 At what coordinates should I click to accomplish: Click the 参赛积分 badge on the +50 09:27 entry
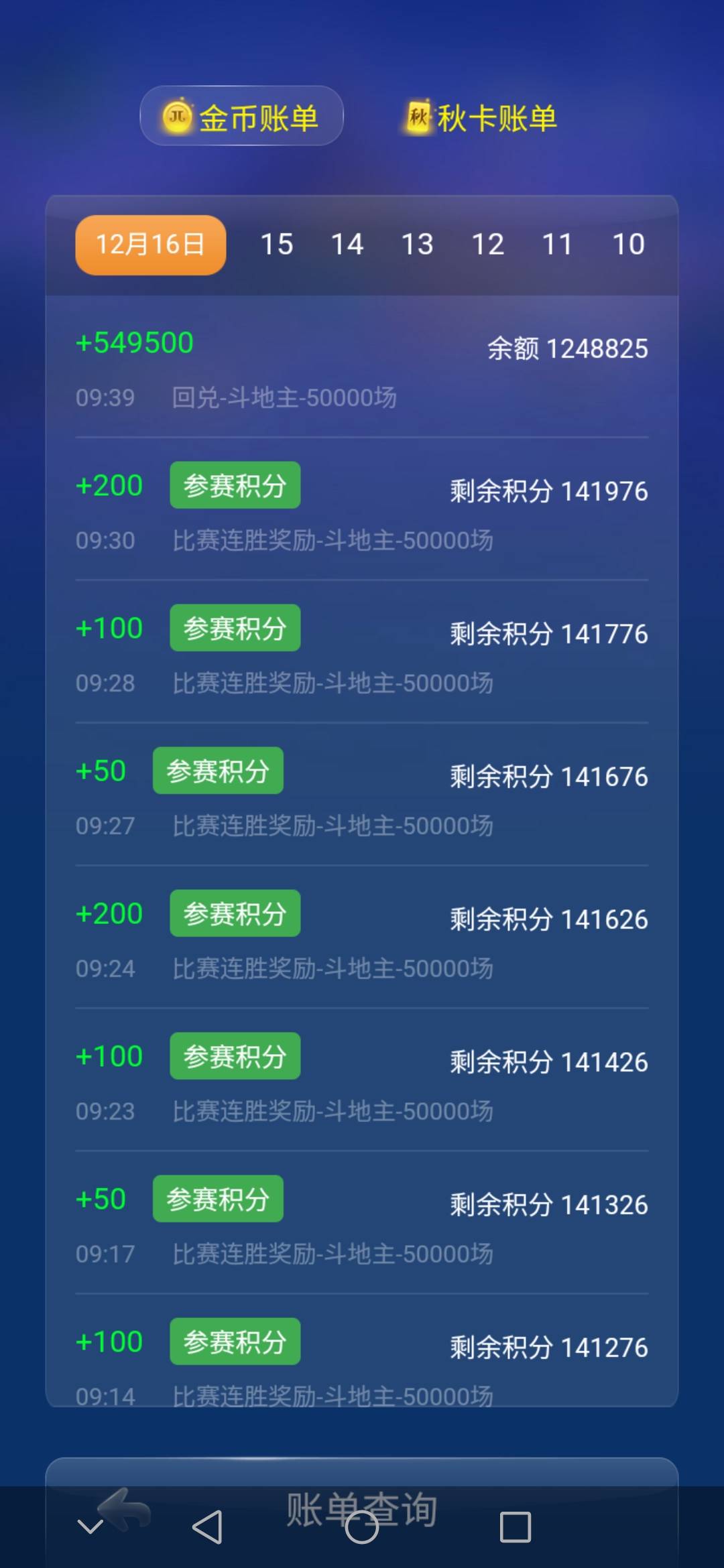pyautogui.click(x=218, y=771)
